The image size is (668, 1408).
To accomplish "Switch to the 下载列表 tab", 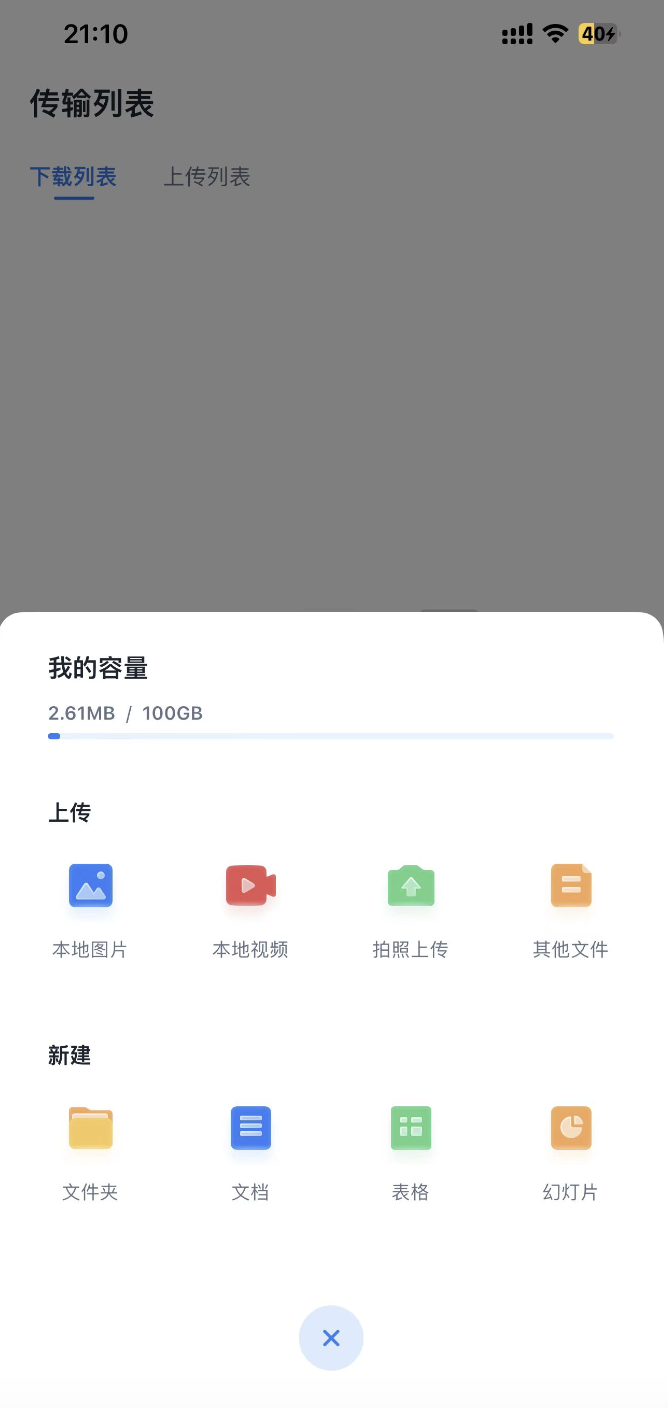I will (x=73, y=177).
